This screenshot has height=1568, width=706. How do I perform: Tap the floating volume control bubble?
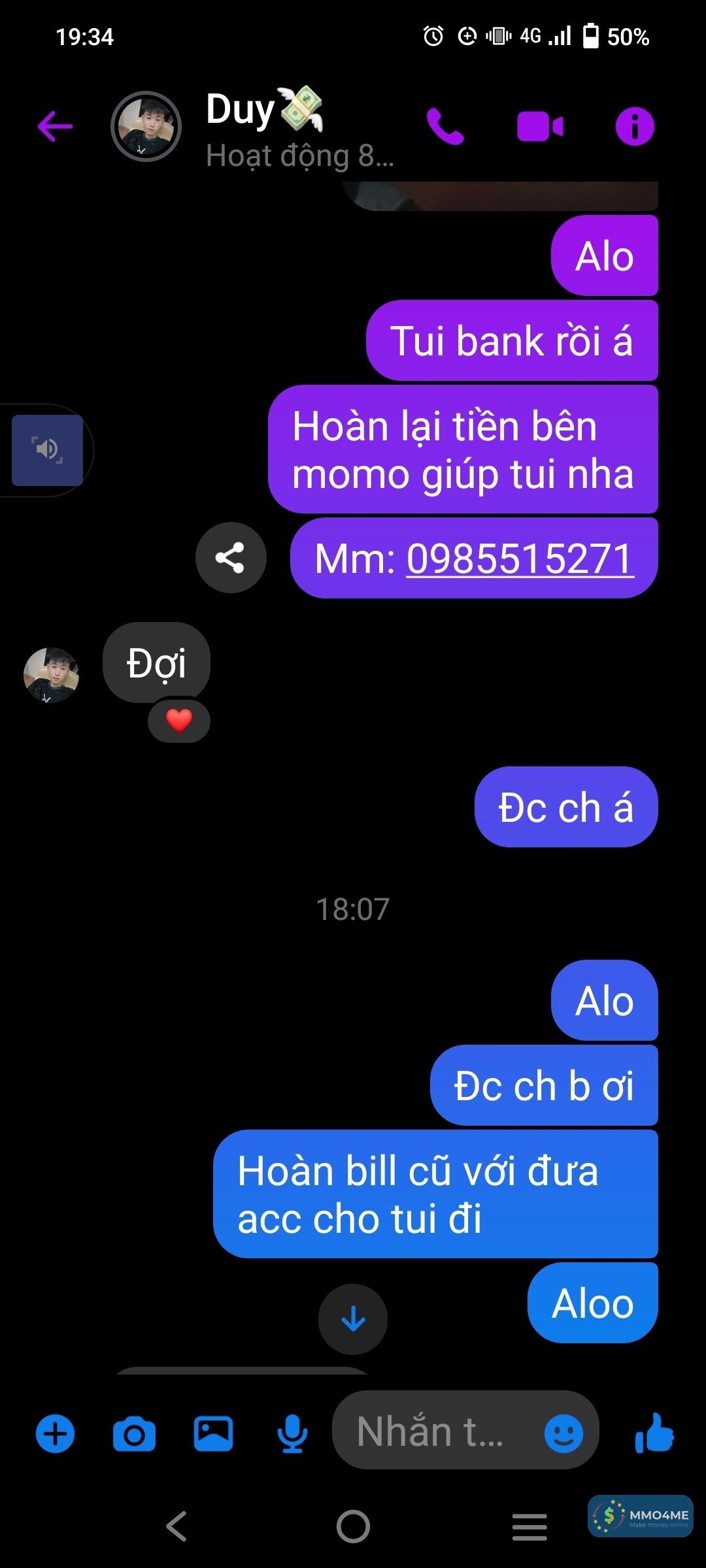(47, 449)
